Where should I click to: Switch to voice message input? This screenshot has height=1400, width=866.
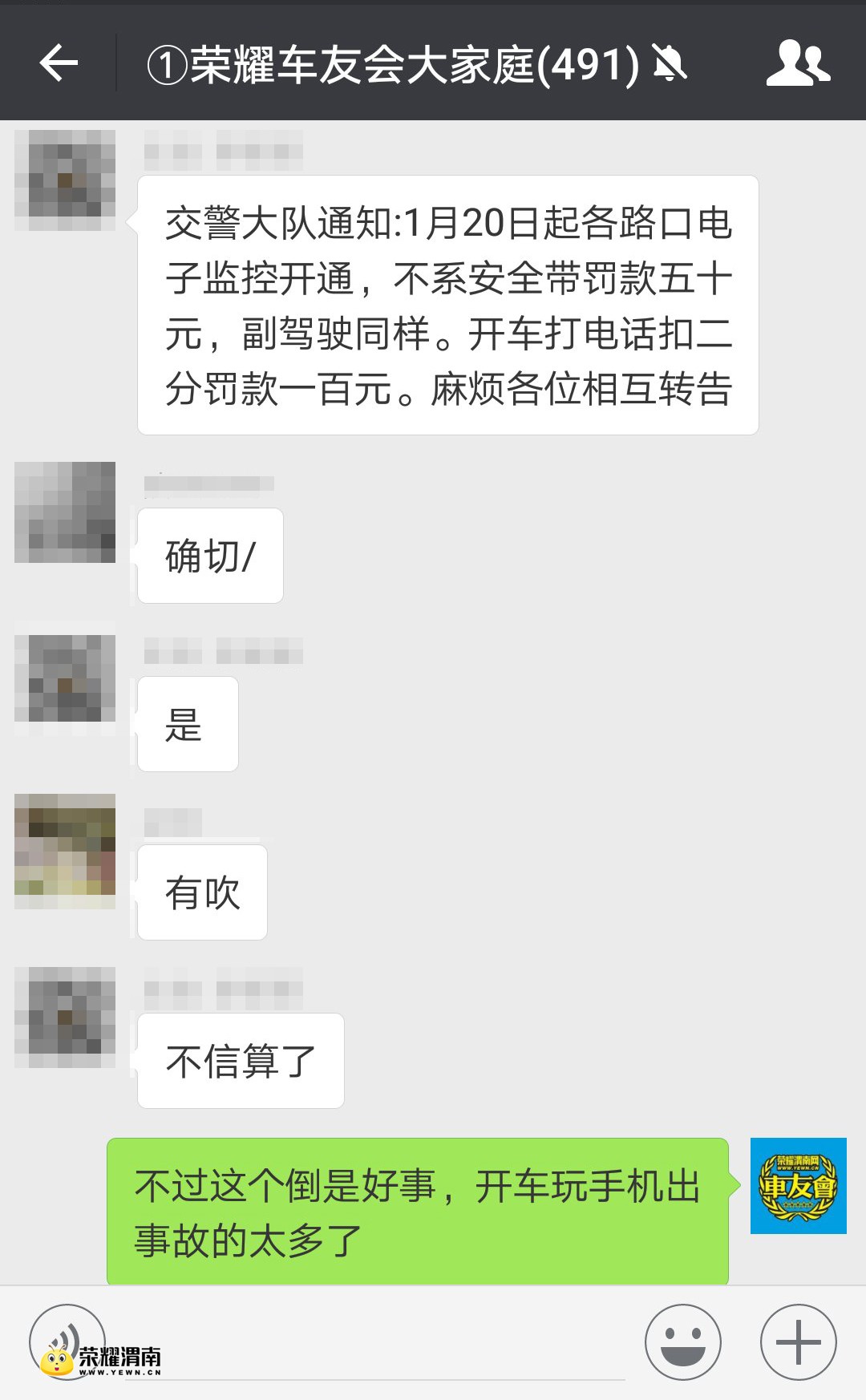click(x=67, y=1341)
